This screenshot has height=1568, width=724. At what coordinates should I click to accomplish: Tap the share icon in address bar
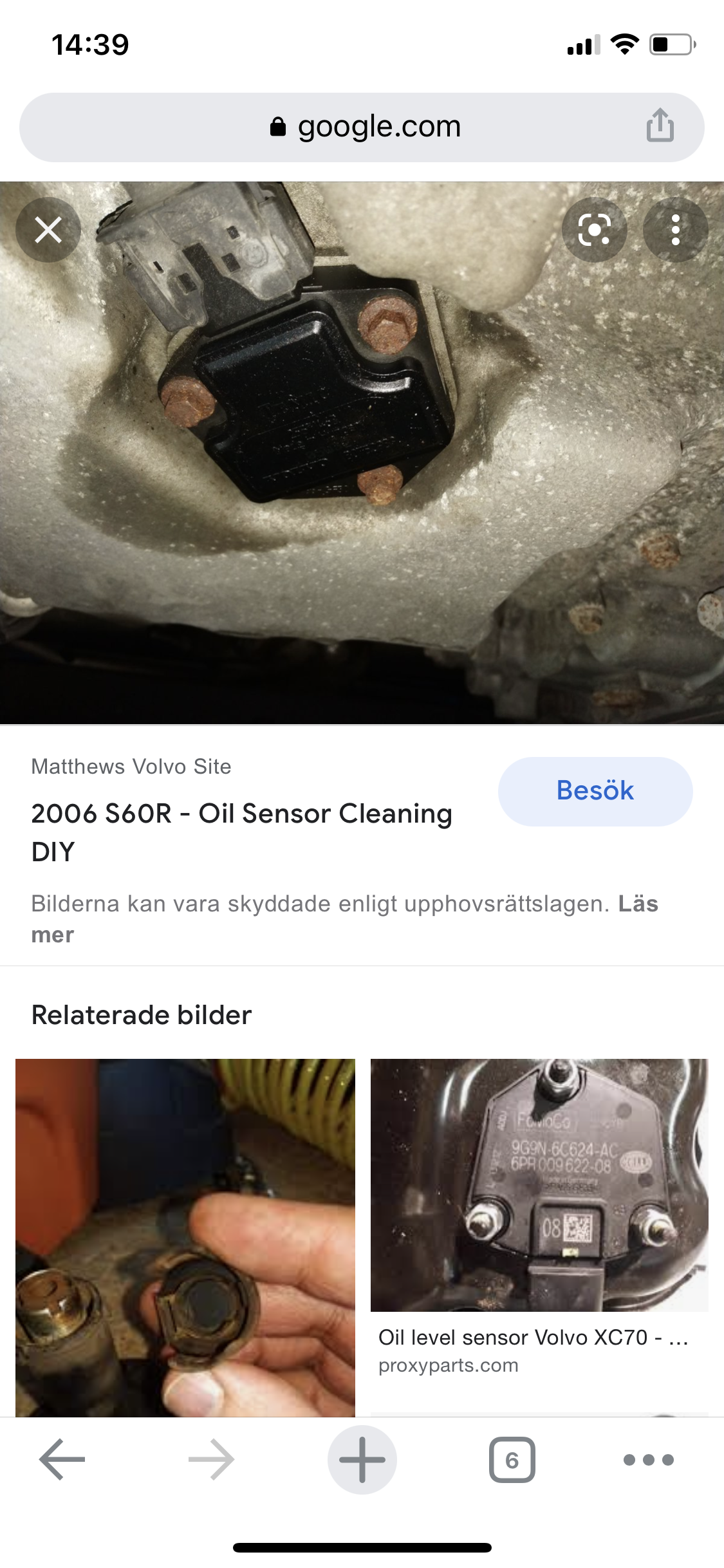click(x=660, y=126)
